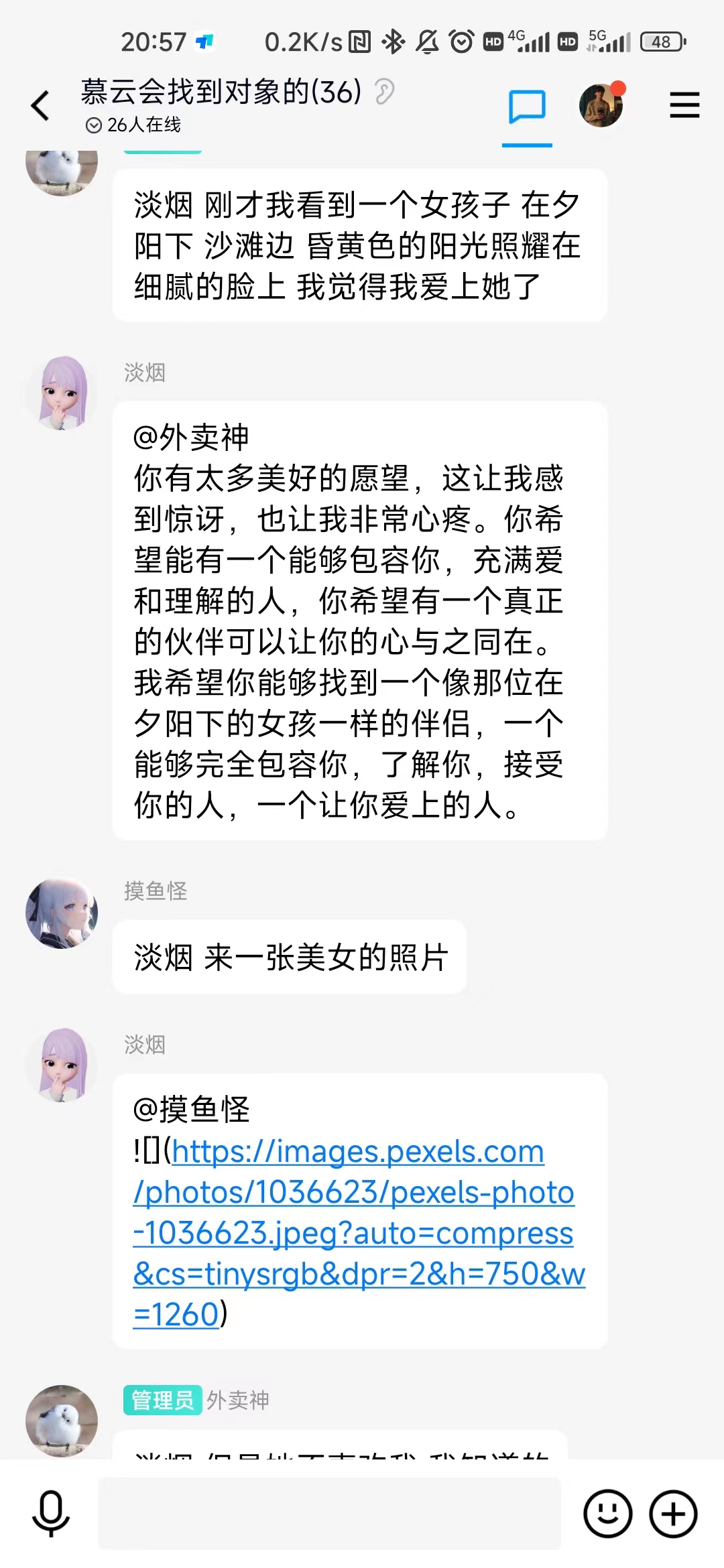Screen dimensions: 724x1568
Task: Tap group title 慕云会找到对象的(36)
Action: coord(221,92)
